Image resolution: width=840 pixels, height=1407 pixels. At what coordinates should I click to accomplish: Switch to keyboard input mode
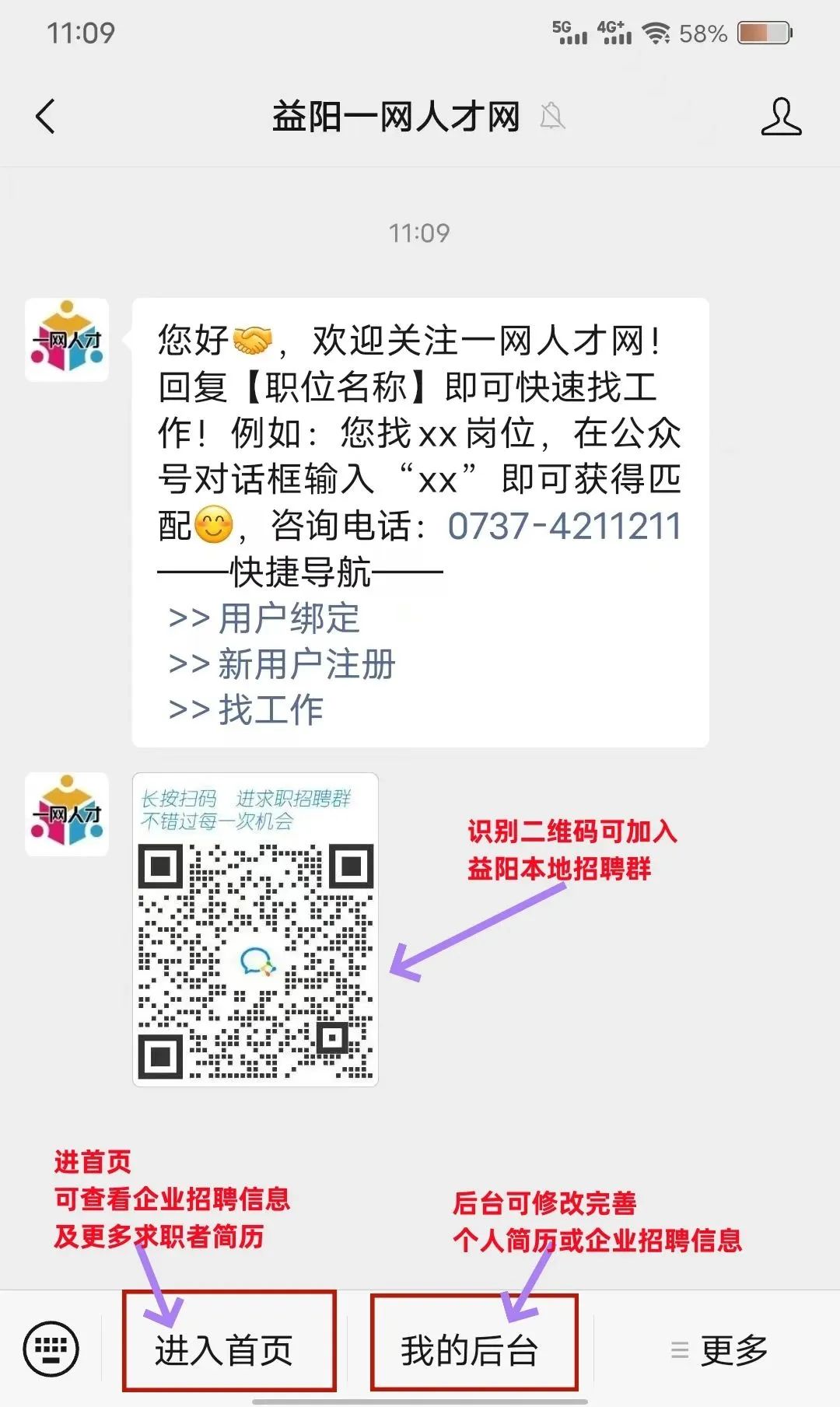click(x=51, y=1348)
